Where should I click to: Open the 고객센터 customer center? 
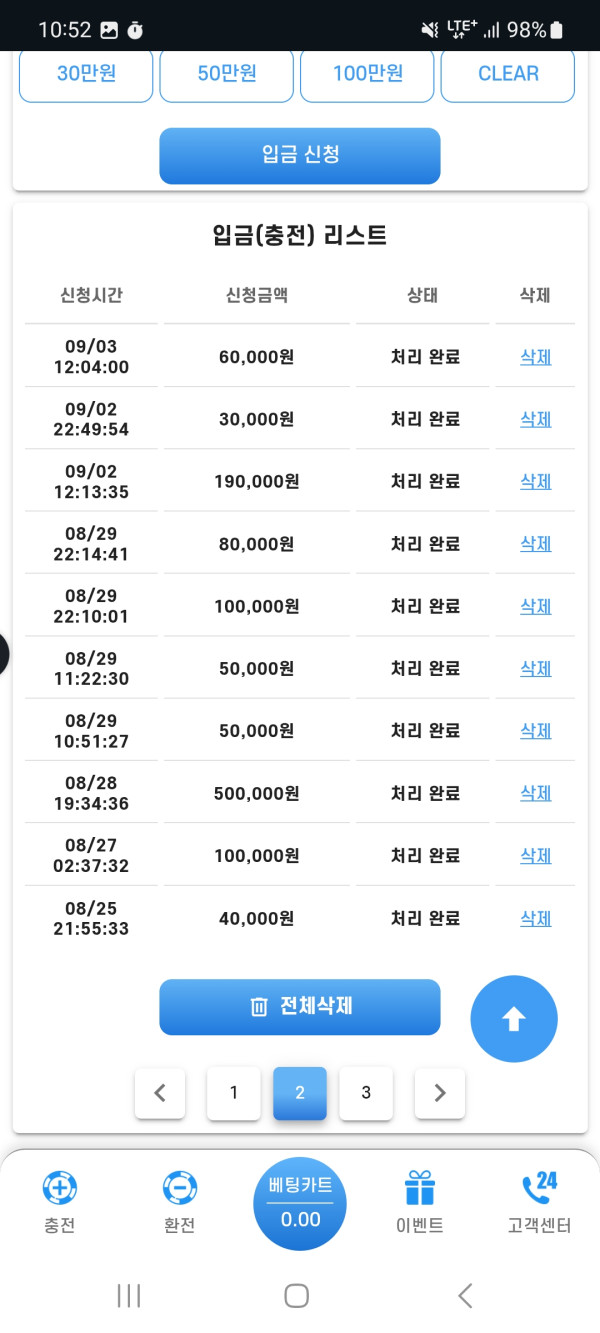pos(540,1203)
